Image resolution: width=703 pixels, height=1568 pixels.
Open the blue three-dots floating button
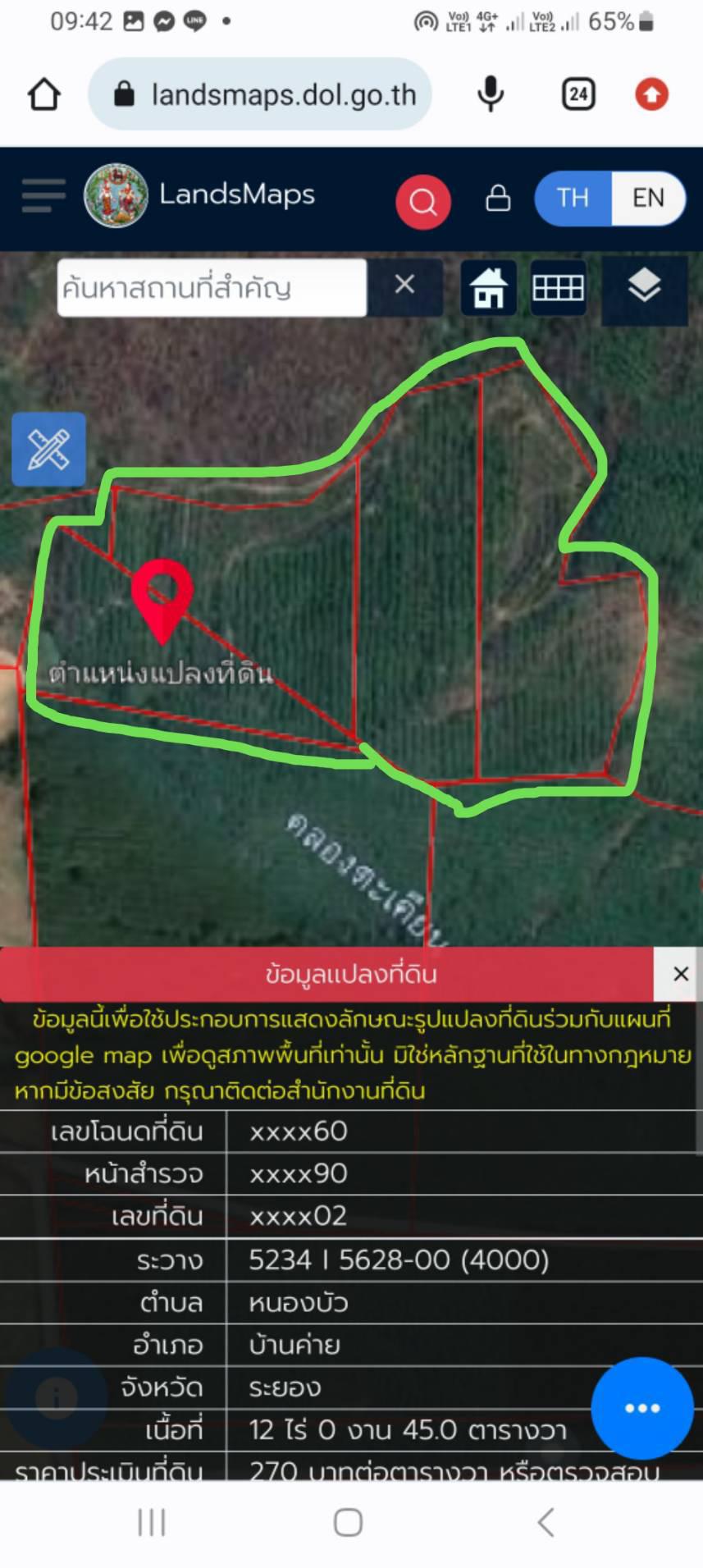pos(642,1408)
